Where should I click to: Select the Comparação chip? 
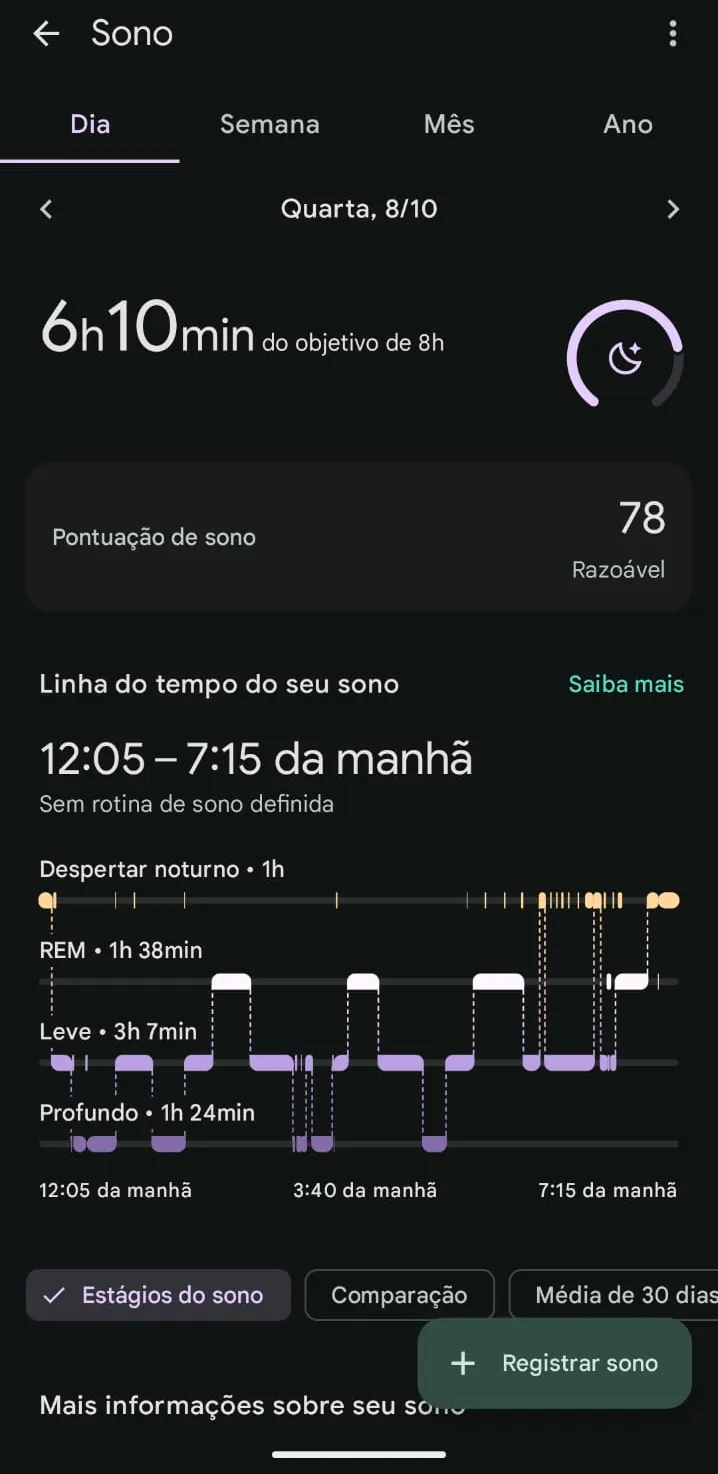(x=399, y=1295)
